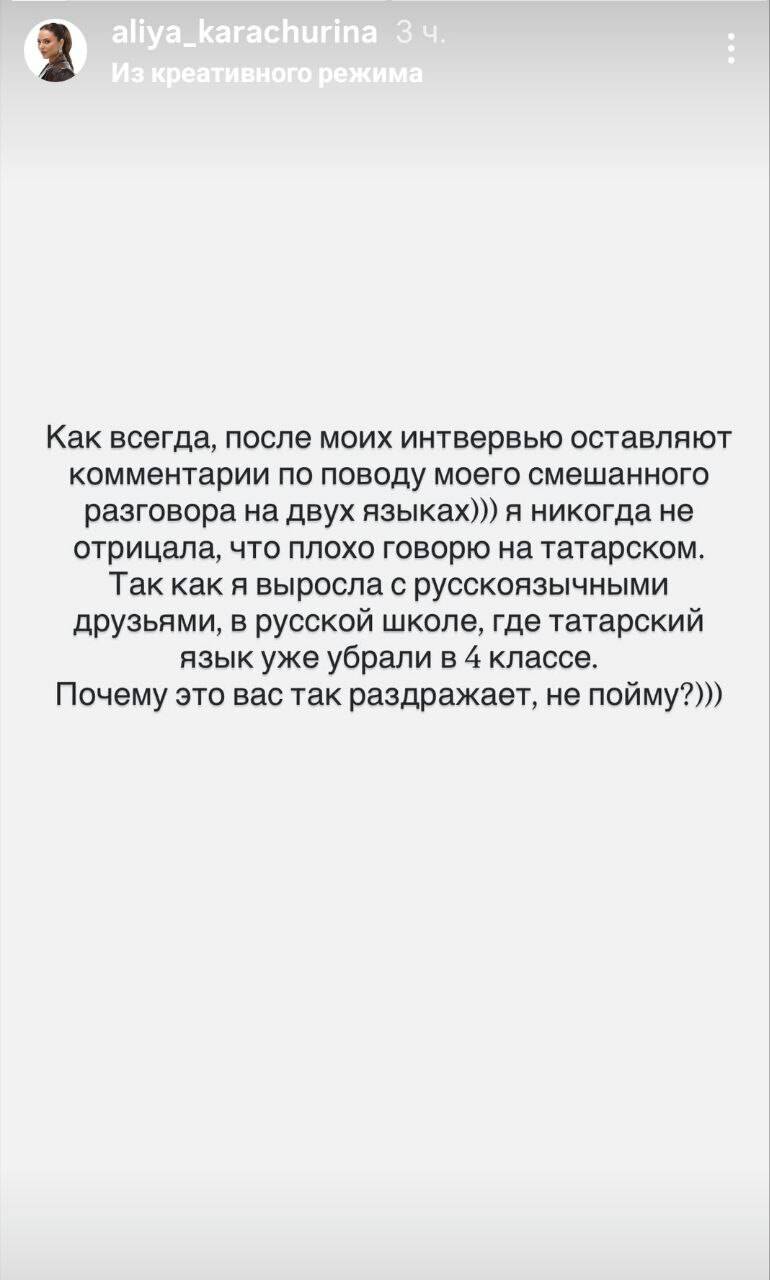
Task: Tap the creative mode label «Из креативного режима»
Action: pos(266,73)
